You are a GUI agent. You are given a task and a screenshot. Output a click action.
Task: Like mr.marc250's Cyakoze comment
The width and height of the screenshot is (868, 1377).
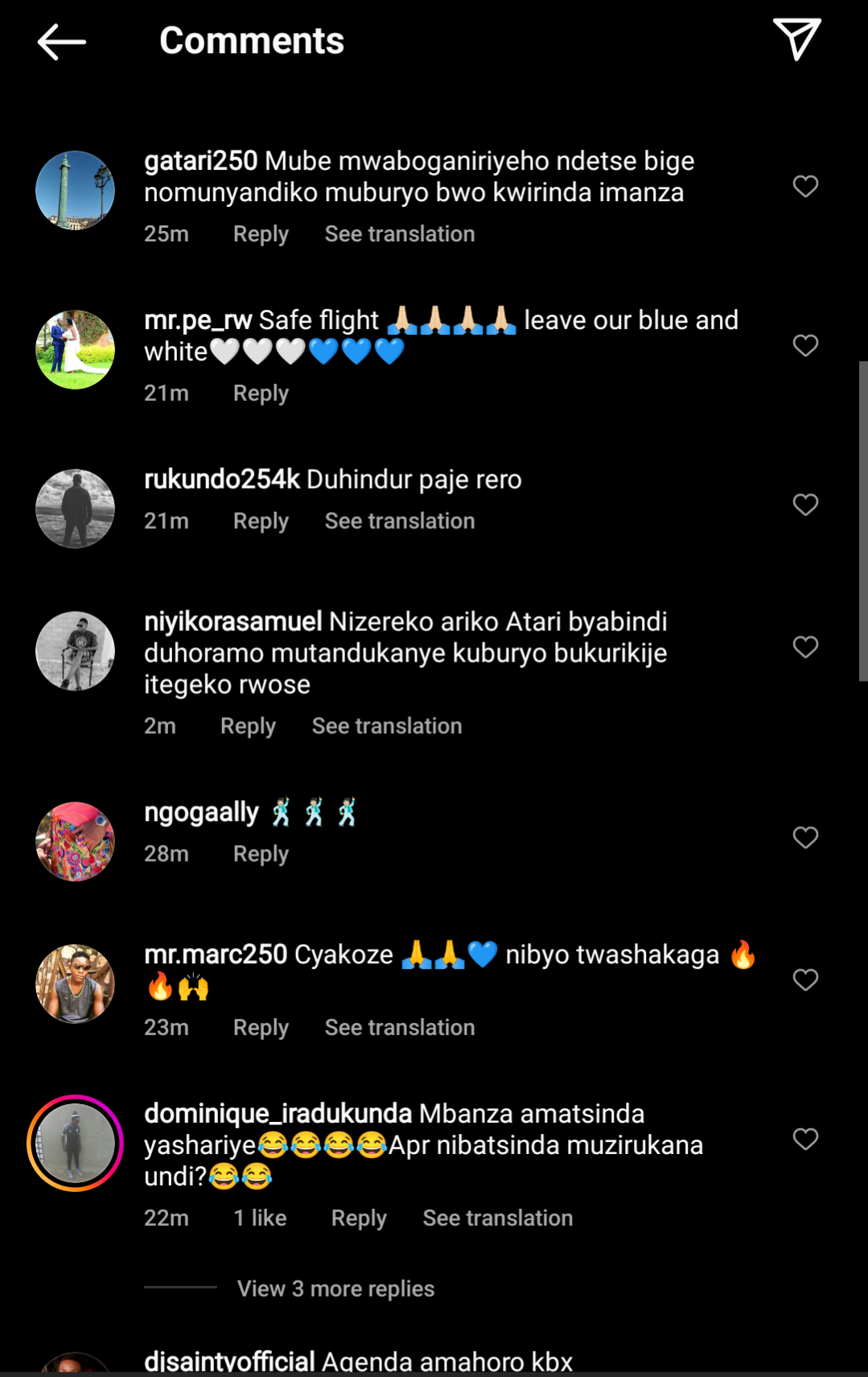point(805,979)
